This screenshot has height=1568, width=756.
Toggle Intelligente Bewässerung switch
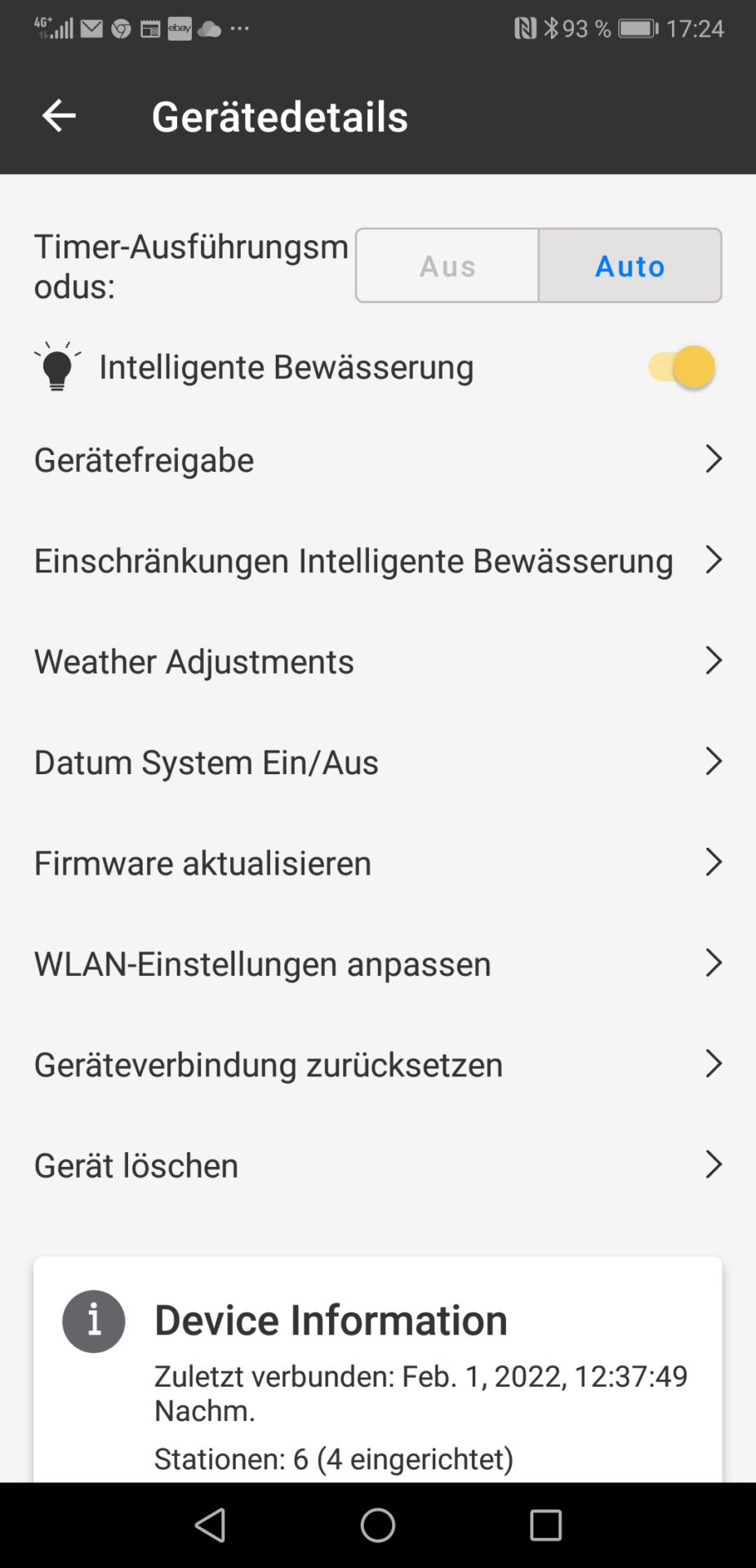click(x=682, y=367)
